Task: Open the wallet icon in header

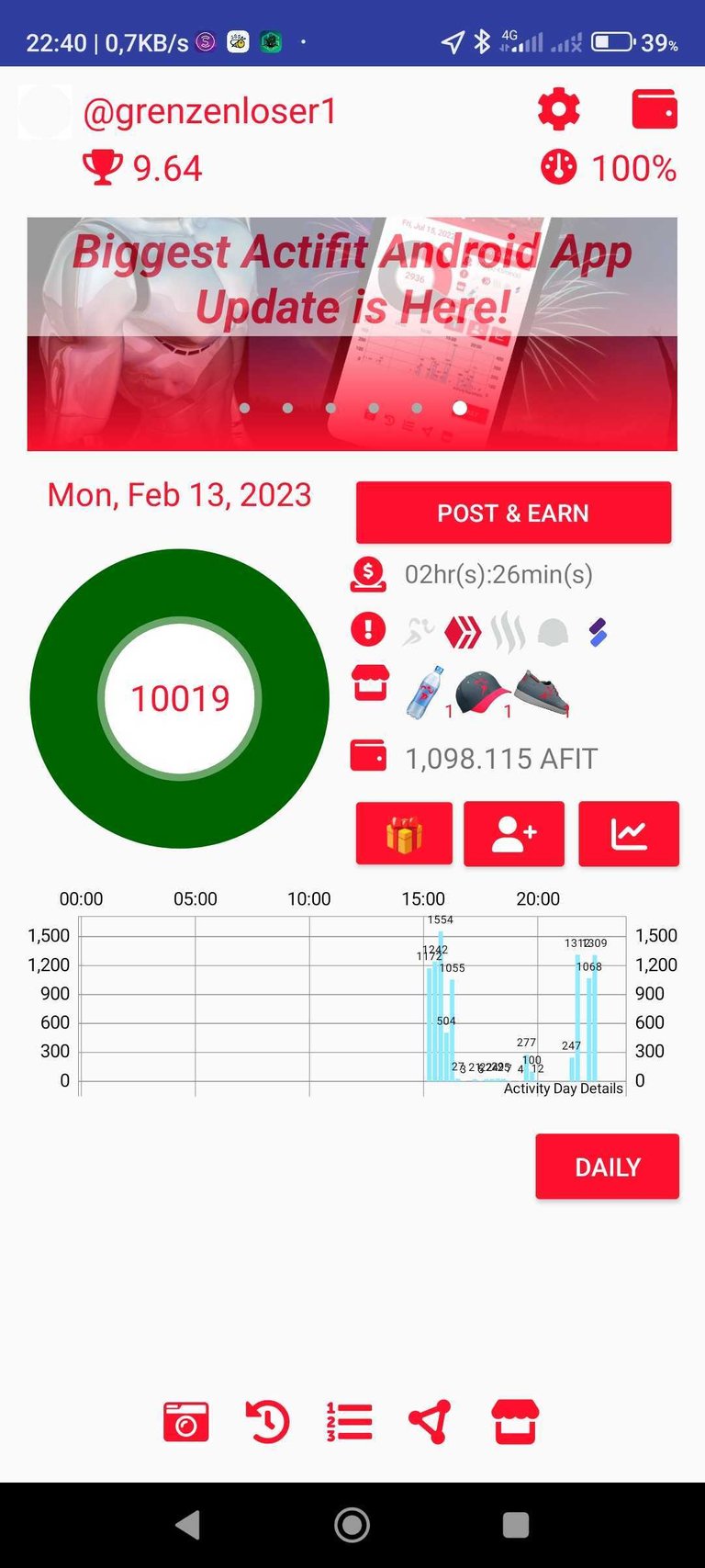Action: [x=655, y=109]
